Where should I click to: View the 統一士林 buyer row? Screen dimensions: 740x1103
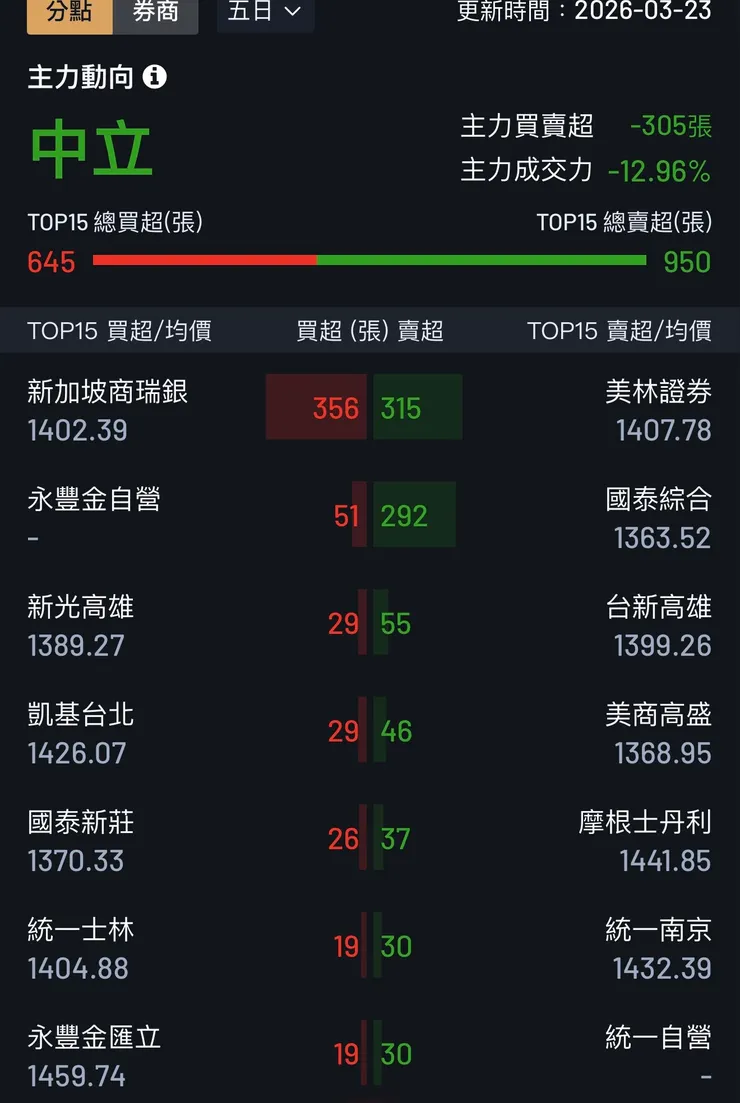[x=80, y=931]
